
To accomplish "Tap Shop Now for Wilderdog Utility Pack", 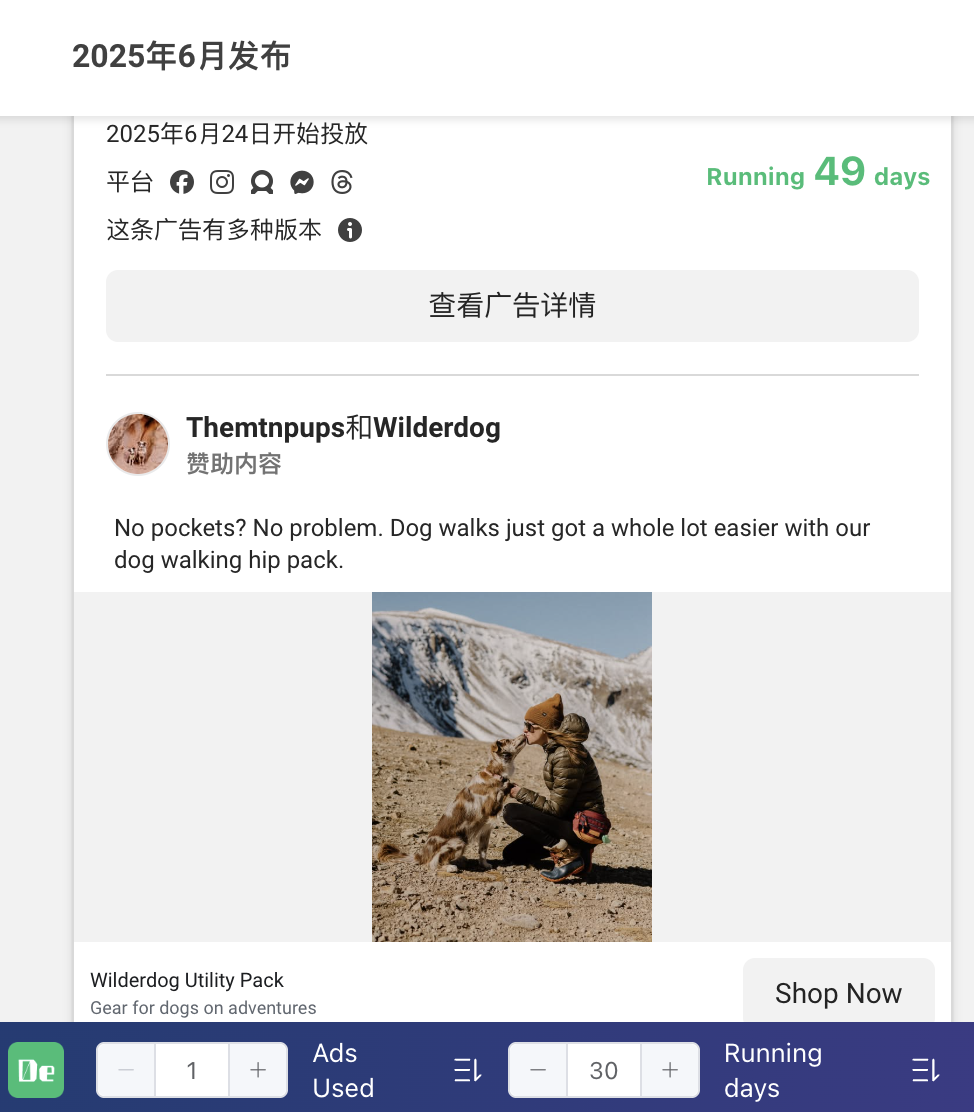I will pos(838,993).
